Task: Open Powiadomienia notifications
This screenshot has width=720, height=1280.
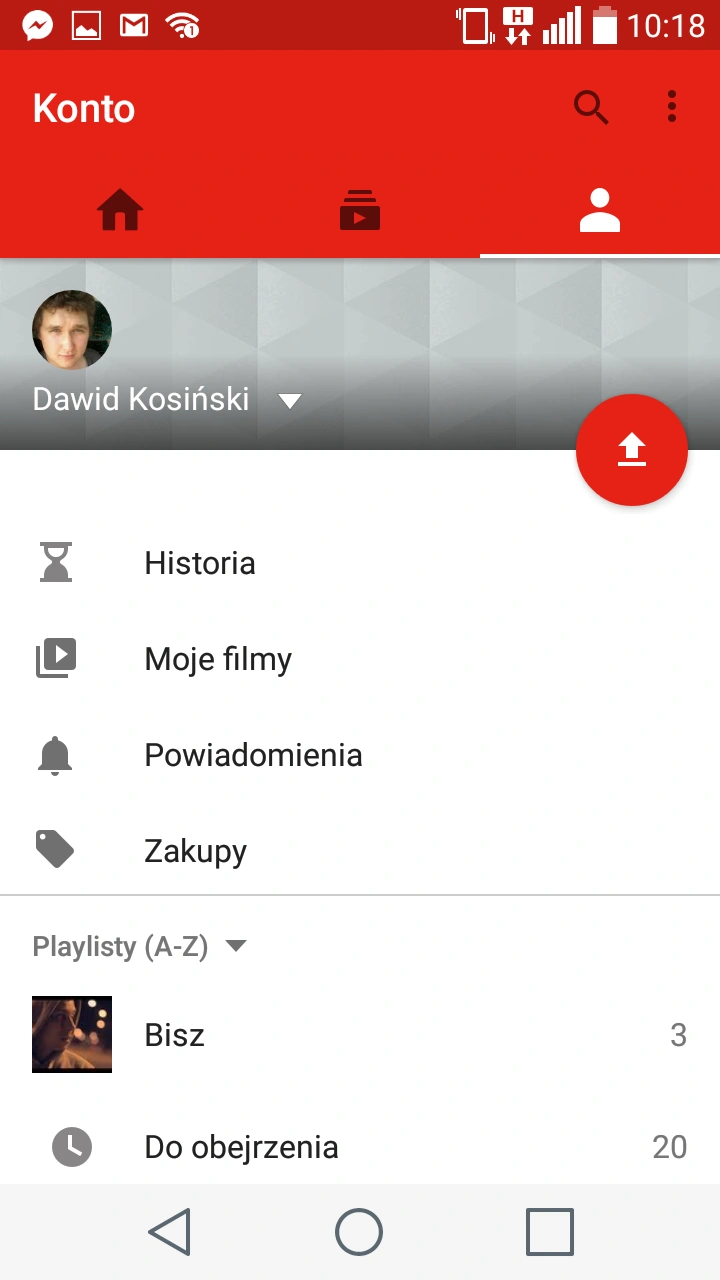Action: coord(253,755)
